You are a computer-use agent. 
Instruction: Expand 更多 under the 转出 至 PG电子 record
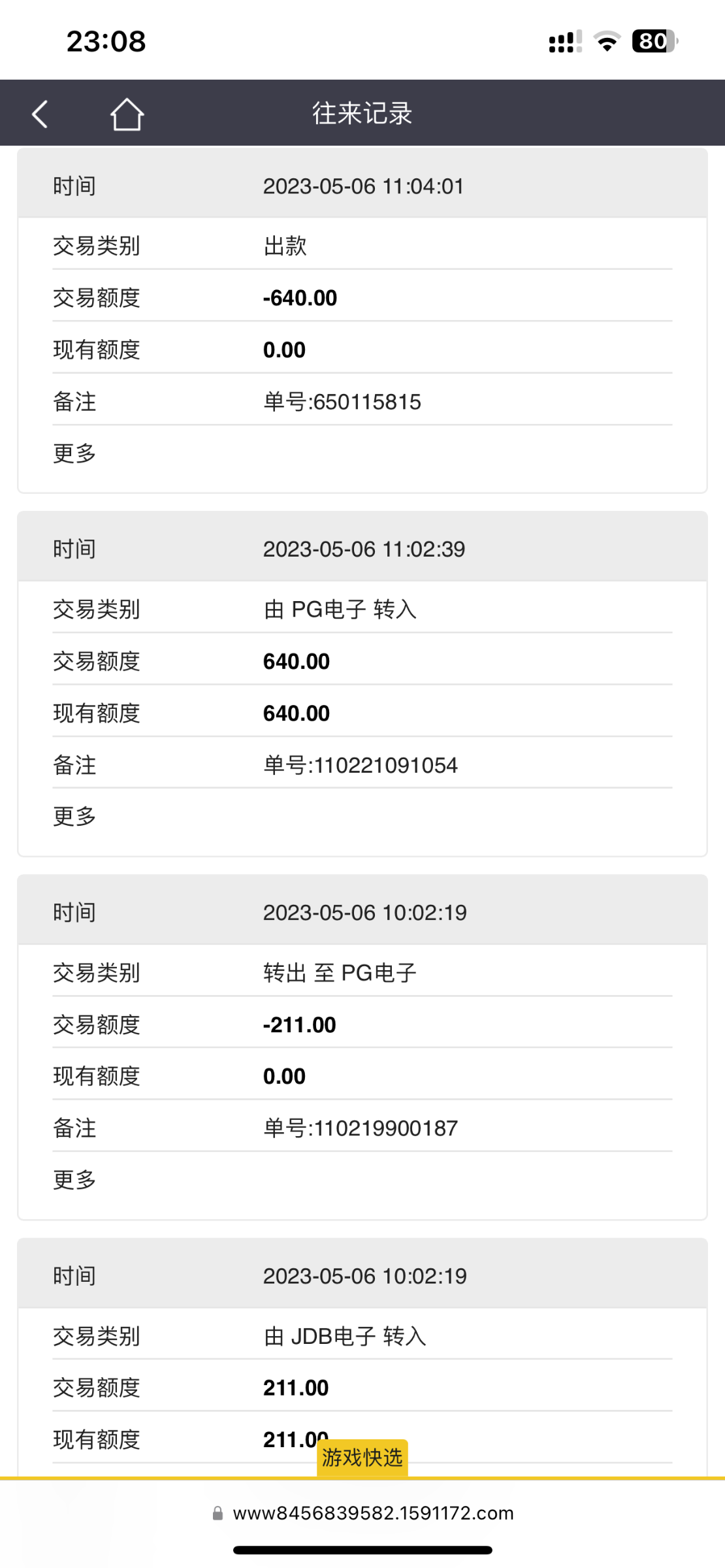tap(74, 1179)
